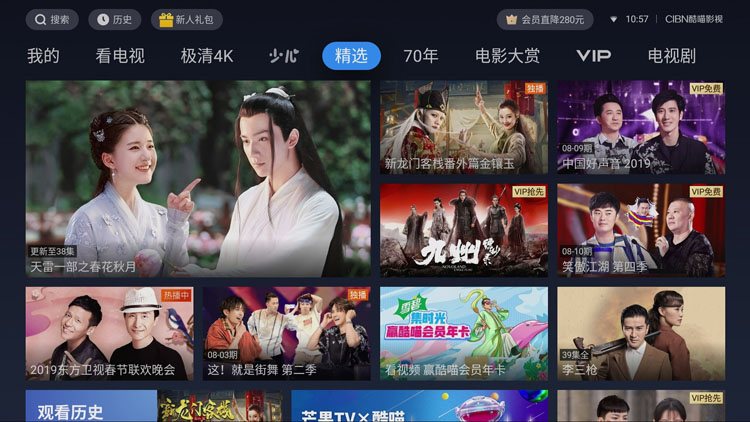This screenshot has width=750, height=422.
Task: Open 这！就是街舞 第二季 tile
Action: point(287,333)
